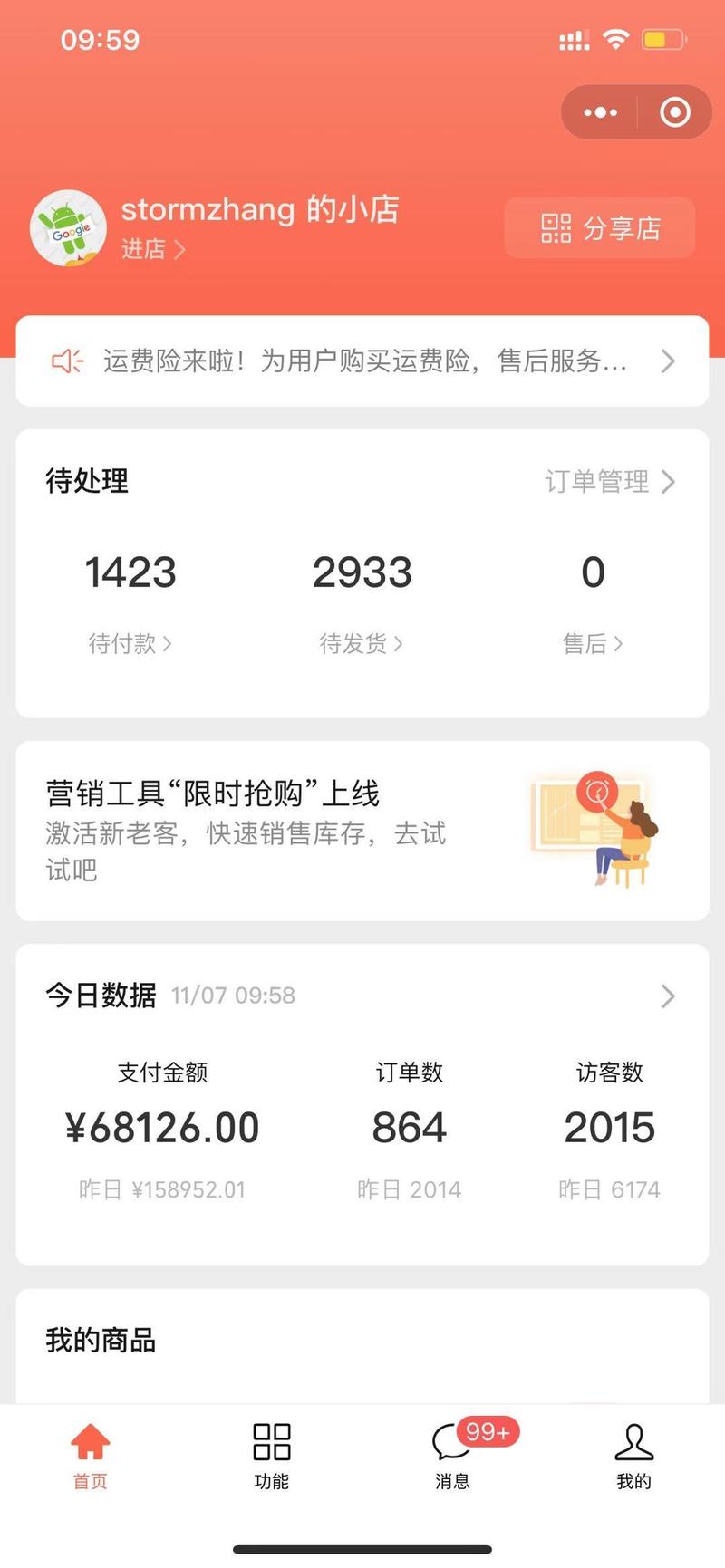The width and height of the screenshot is (725, 1568).
Task: Expand the 订单管理 section arrow
Action: pos(668,482)
